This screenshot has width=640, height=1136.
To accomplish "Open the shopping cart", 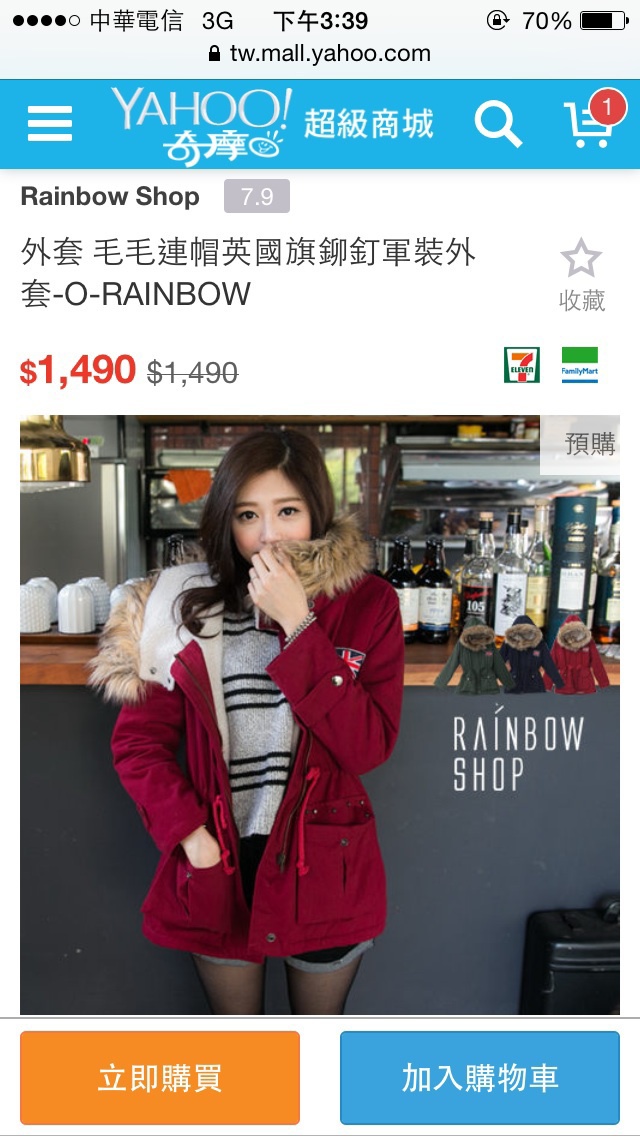I will [x=590, y=124].
